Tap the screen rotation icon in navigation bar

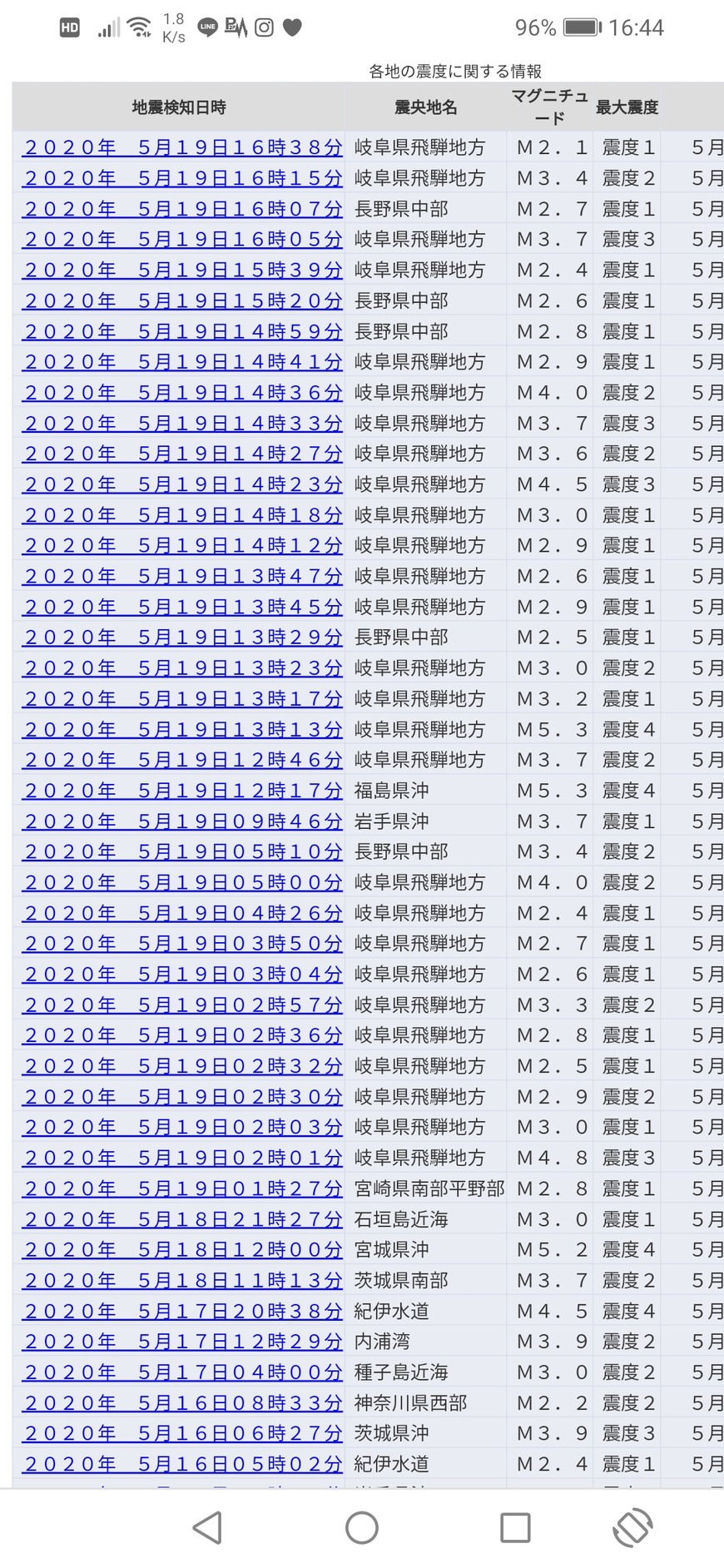(x=632, y=1528)
